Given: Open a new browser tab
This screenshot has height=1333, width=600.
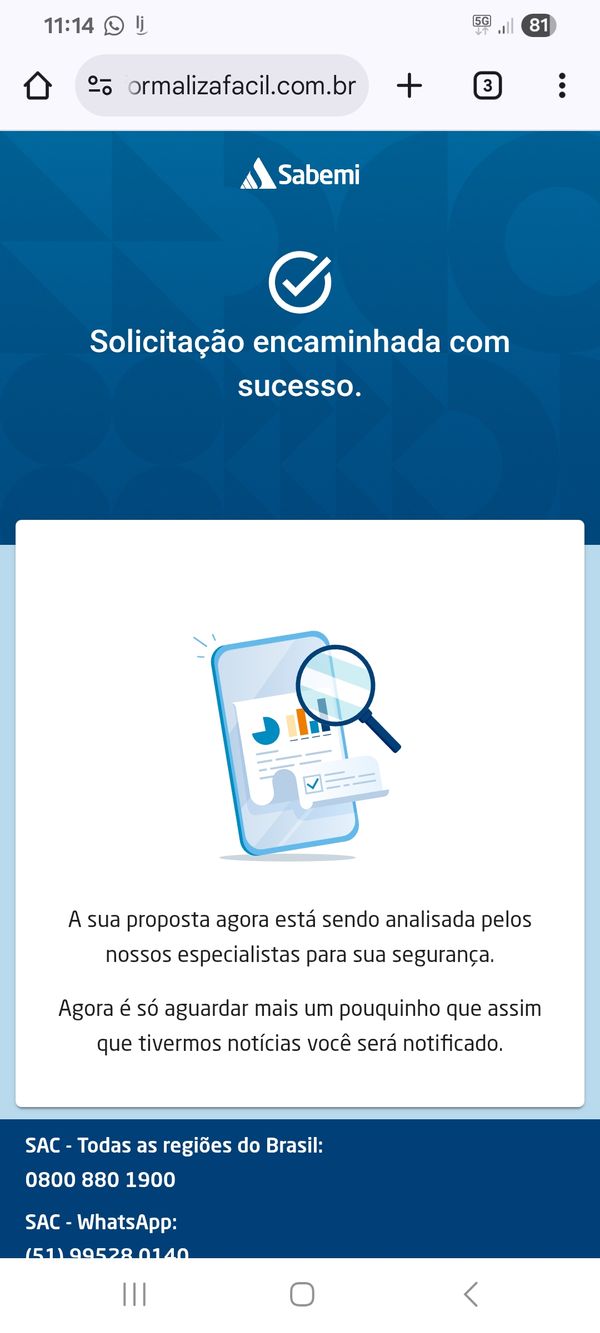Looking at the screenshot, I should pos(409,86).
